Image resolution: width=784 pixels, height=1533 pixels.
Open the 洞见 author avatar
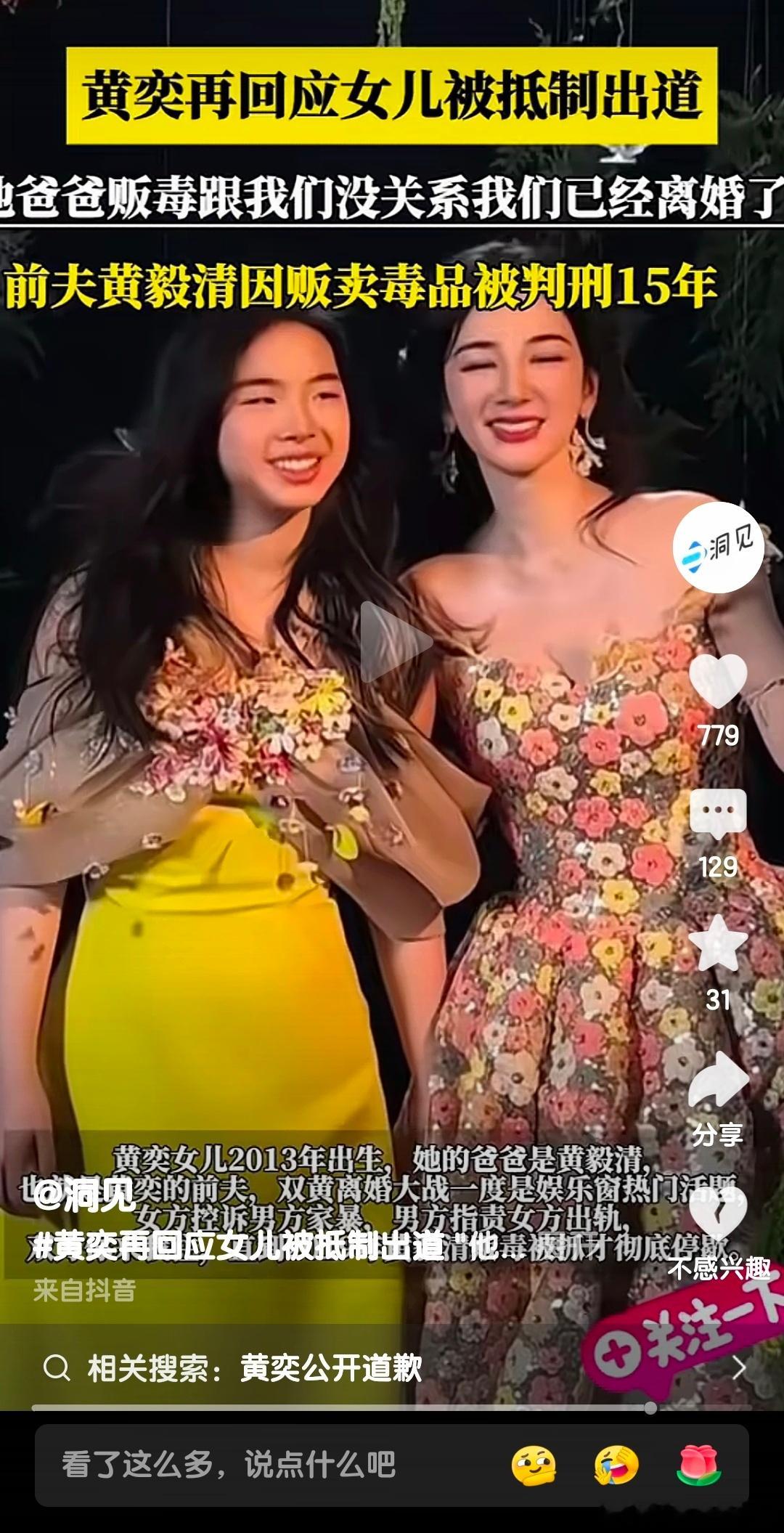pyautogui.click(x=718, y=548)
